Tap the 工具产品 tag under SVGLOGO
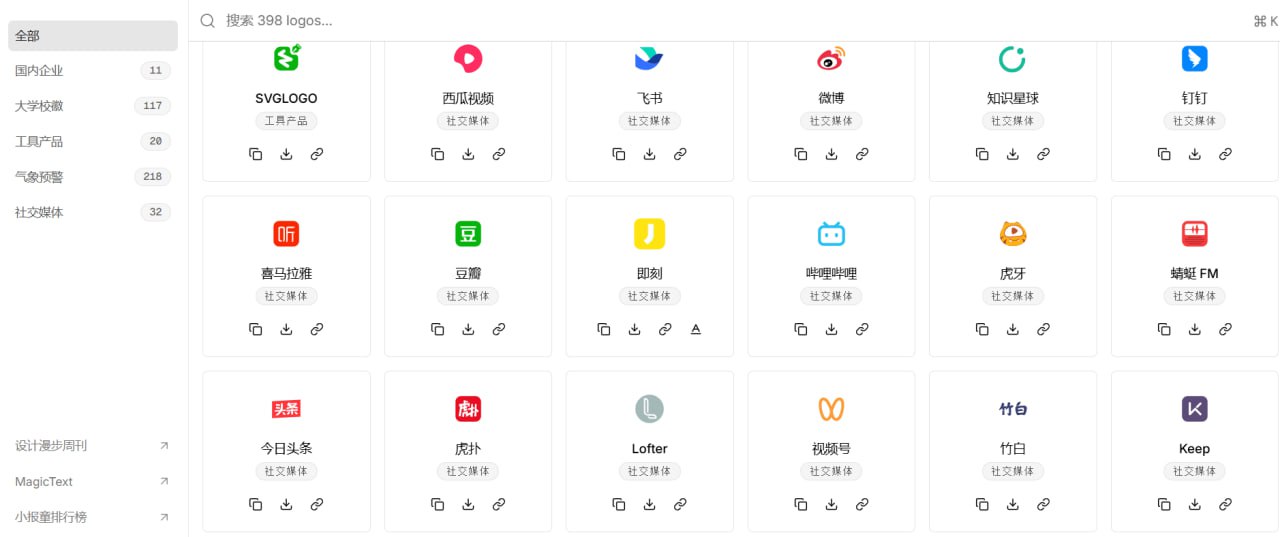This screenshot has height=537, width=1280. [x=286, y=121]
